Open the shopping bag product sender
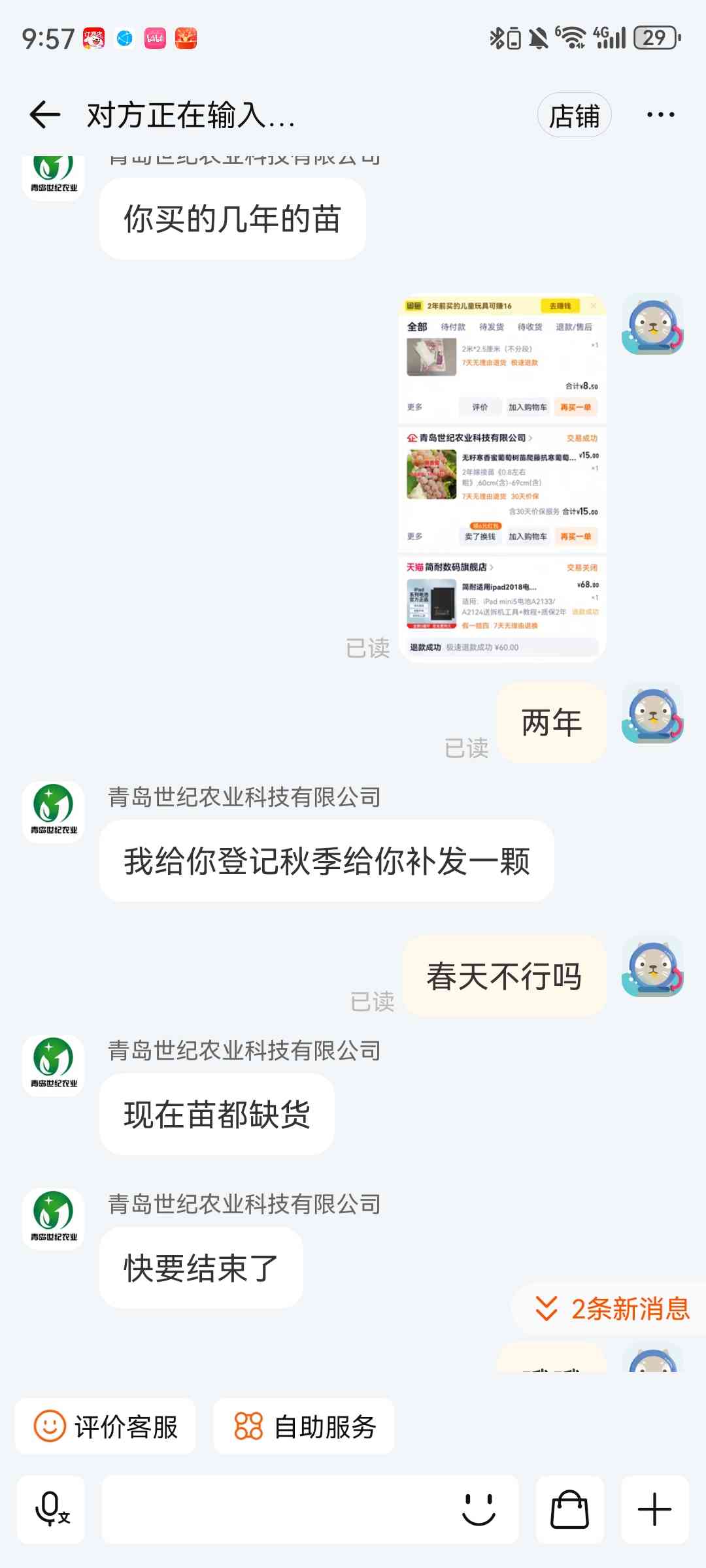706x1568 pixels. click(x=569, y=1509)
